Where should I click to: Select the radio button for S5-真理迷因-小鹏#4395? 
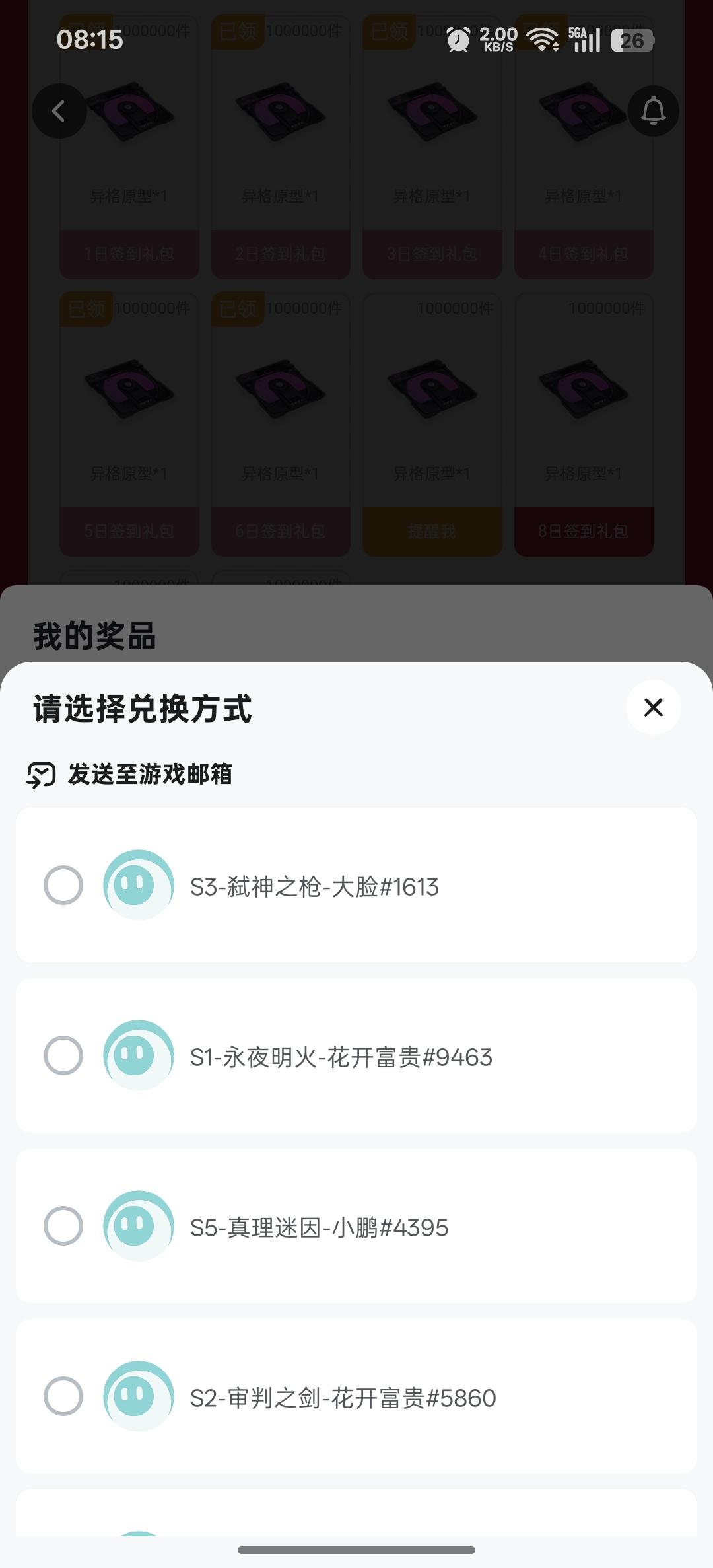(x=63, y=1227)
